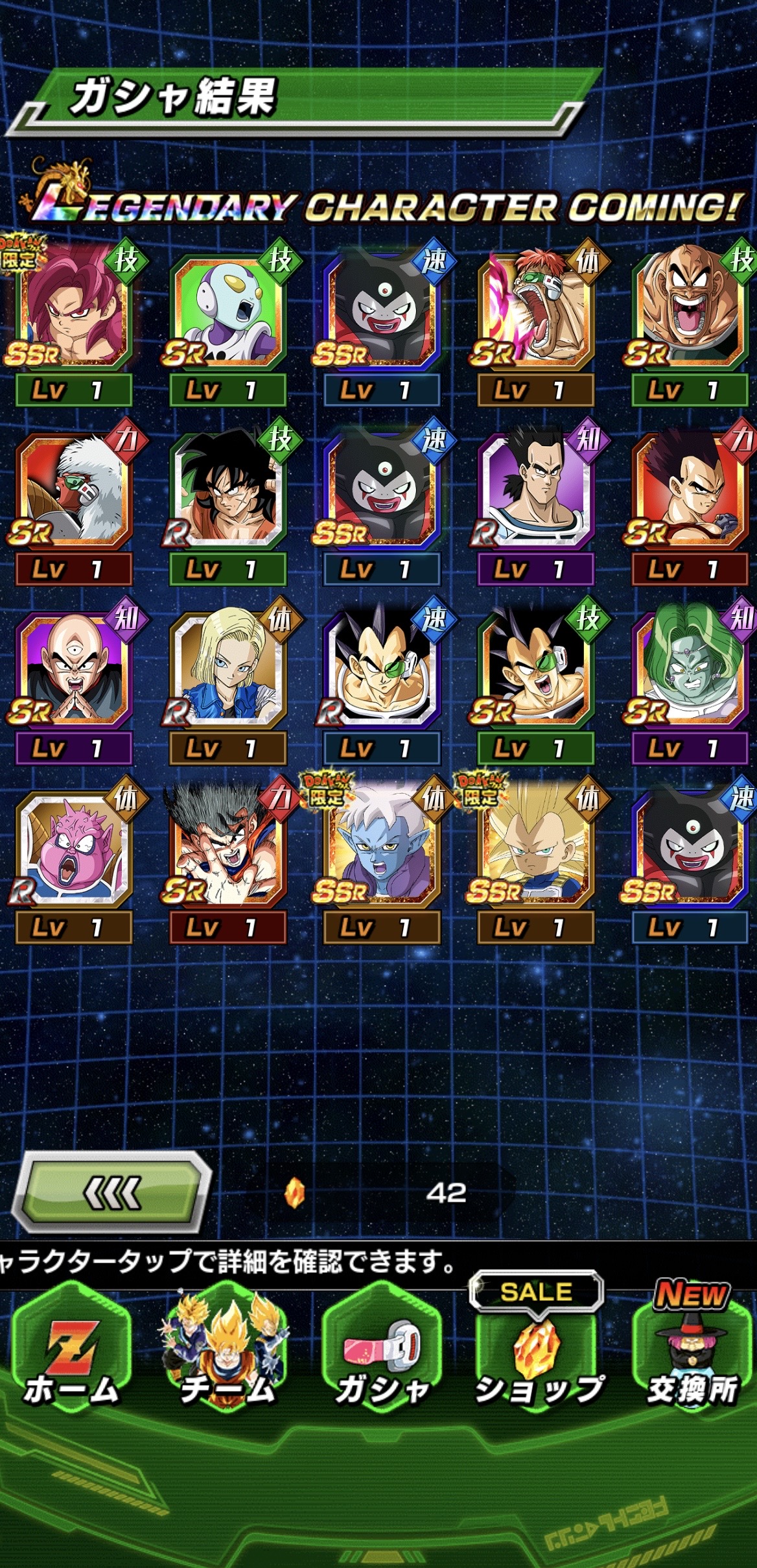
Task: Open the ショップ tab
Action: pos(537,1354)
